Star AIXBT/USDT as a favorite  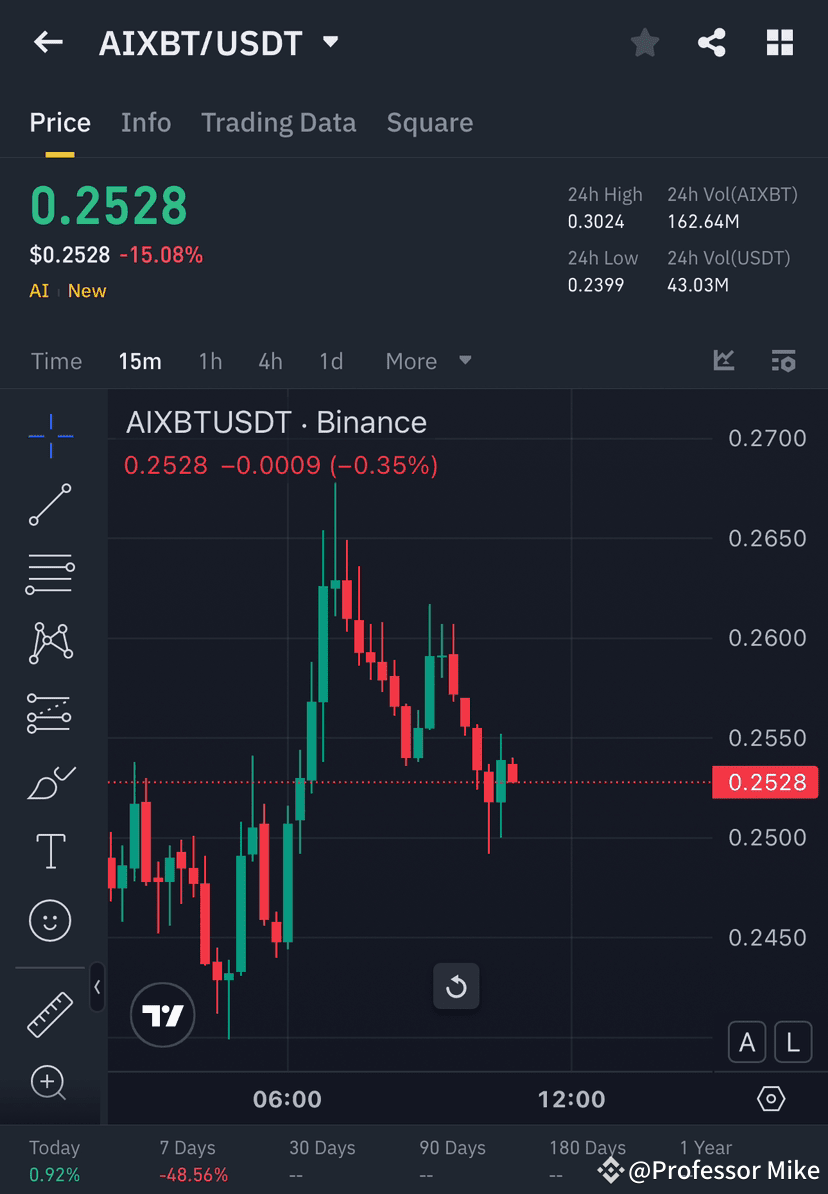(x=644, y=42)
